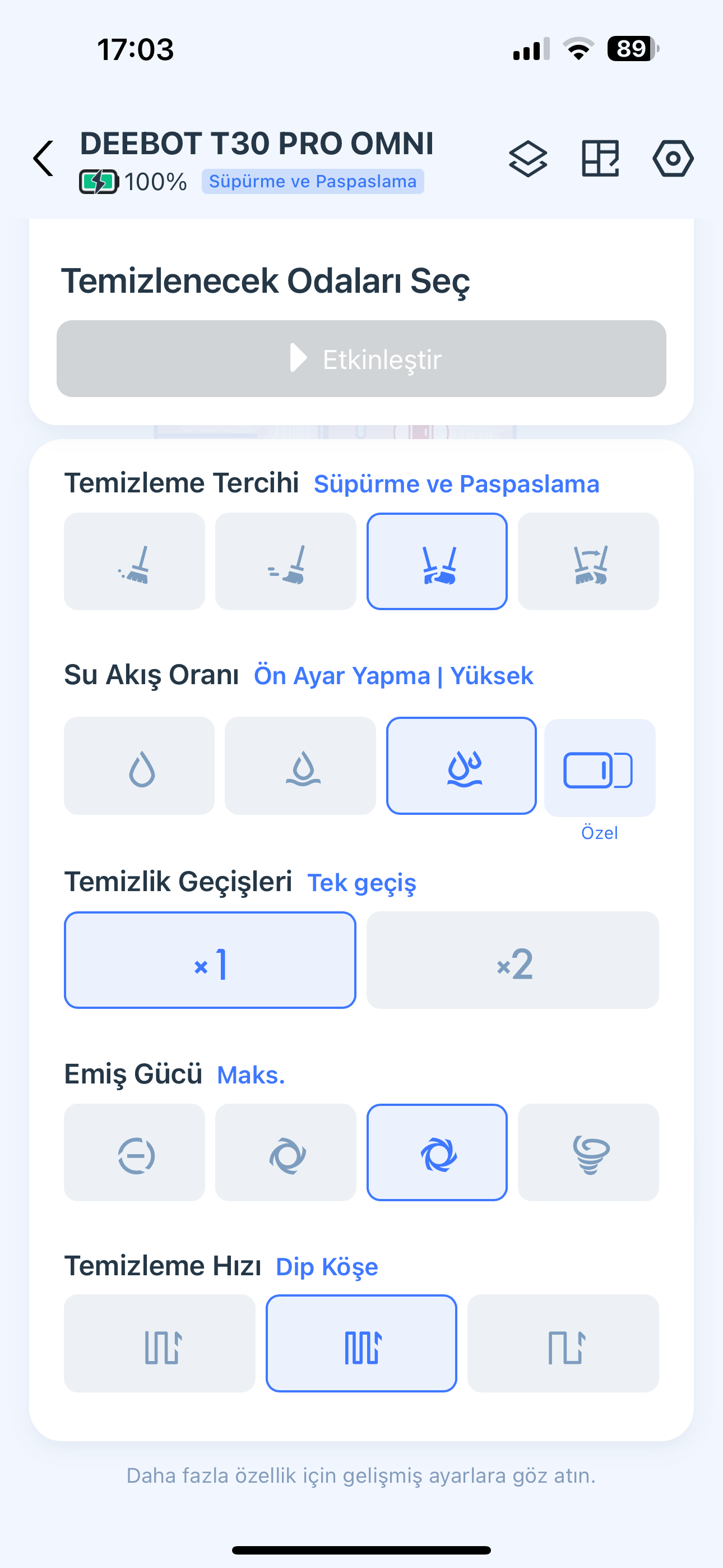The height and width of the screenshot is (1568, 723).
Task: Open the map editing grid icon
Action: point(601,159)
